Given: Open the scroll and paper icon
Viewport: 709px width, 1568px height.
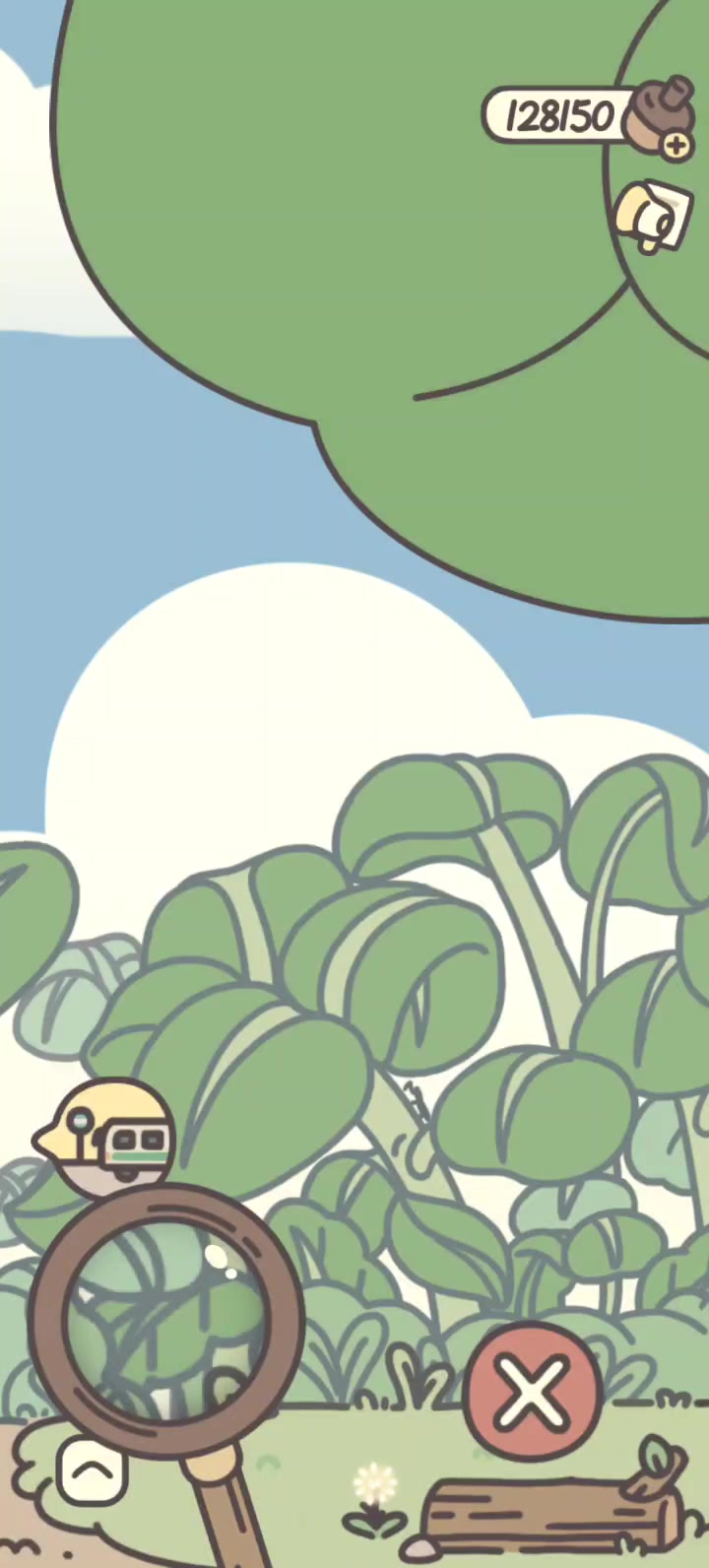Looking at the screenshot, I should (x=652, y=218).
